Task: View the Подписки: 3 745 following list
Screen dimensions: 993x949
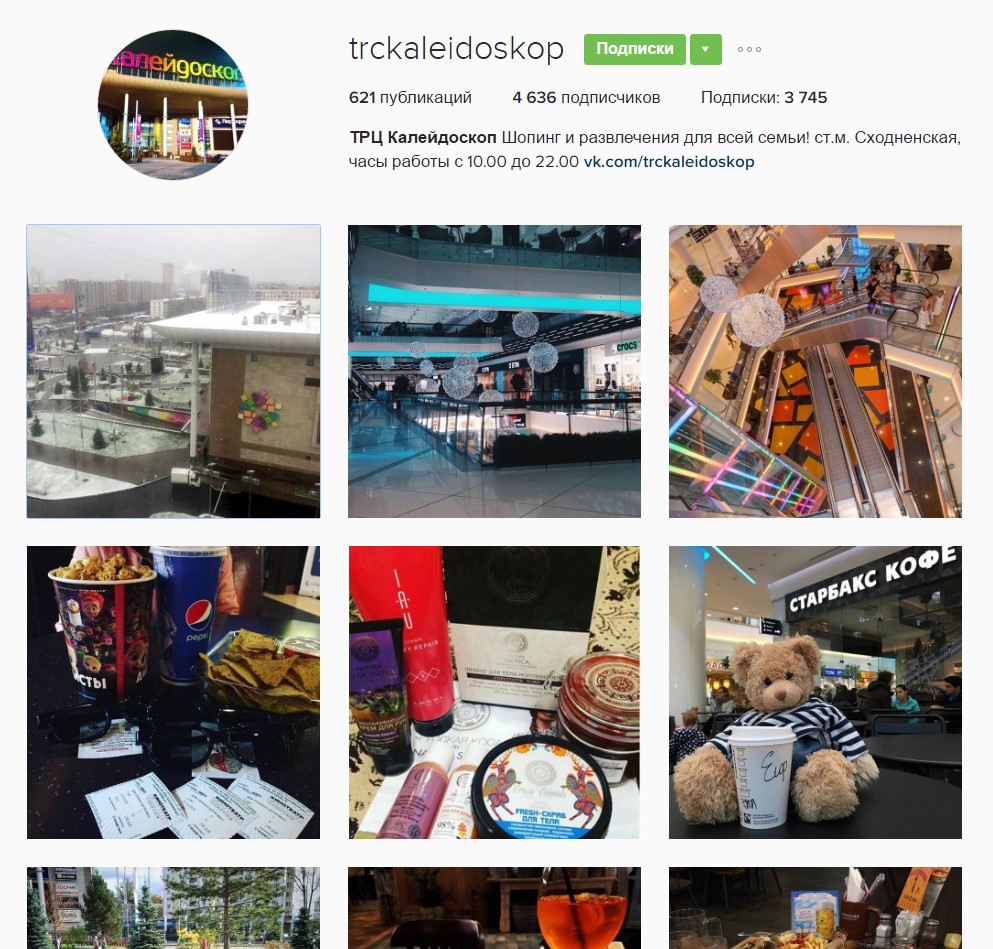Action: (x=763, y=98)
